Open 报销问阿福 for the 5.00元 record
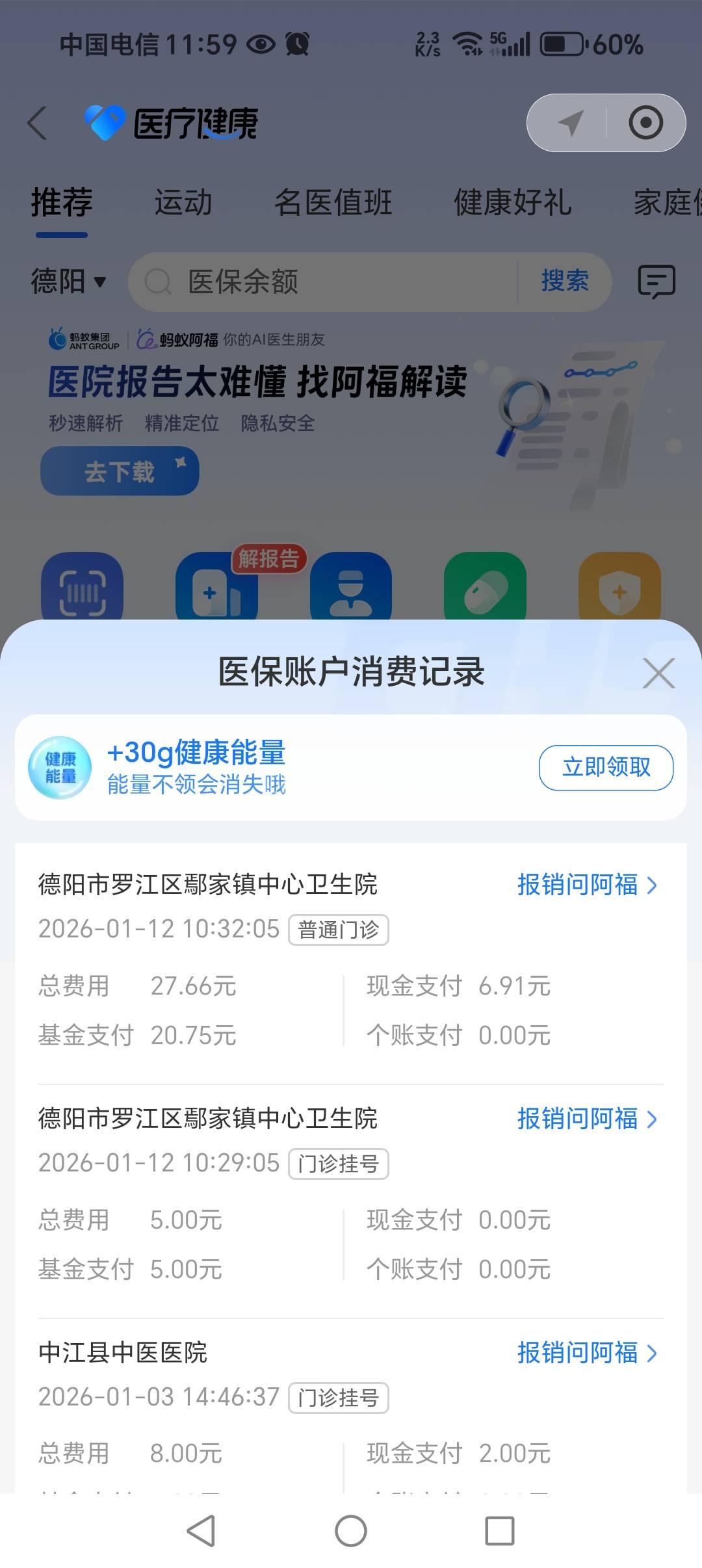This screenshot has width=702, height=1568. coord(587,1119)
